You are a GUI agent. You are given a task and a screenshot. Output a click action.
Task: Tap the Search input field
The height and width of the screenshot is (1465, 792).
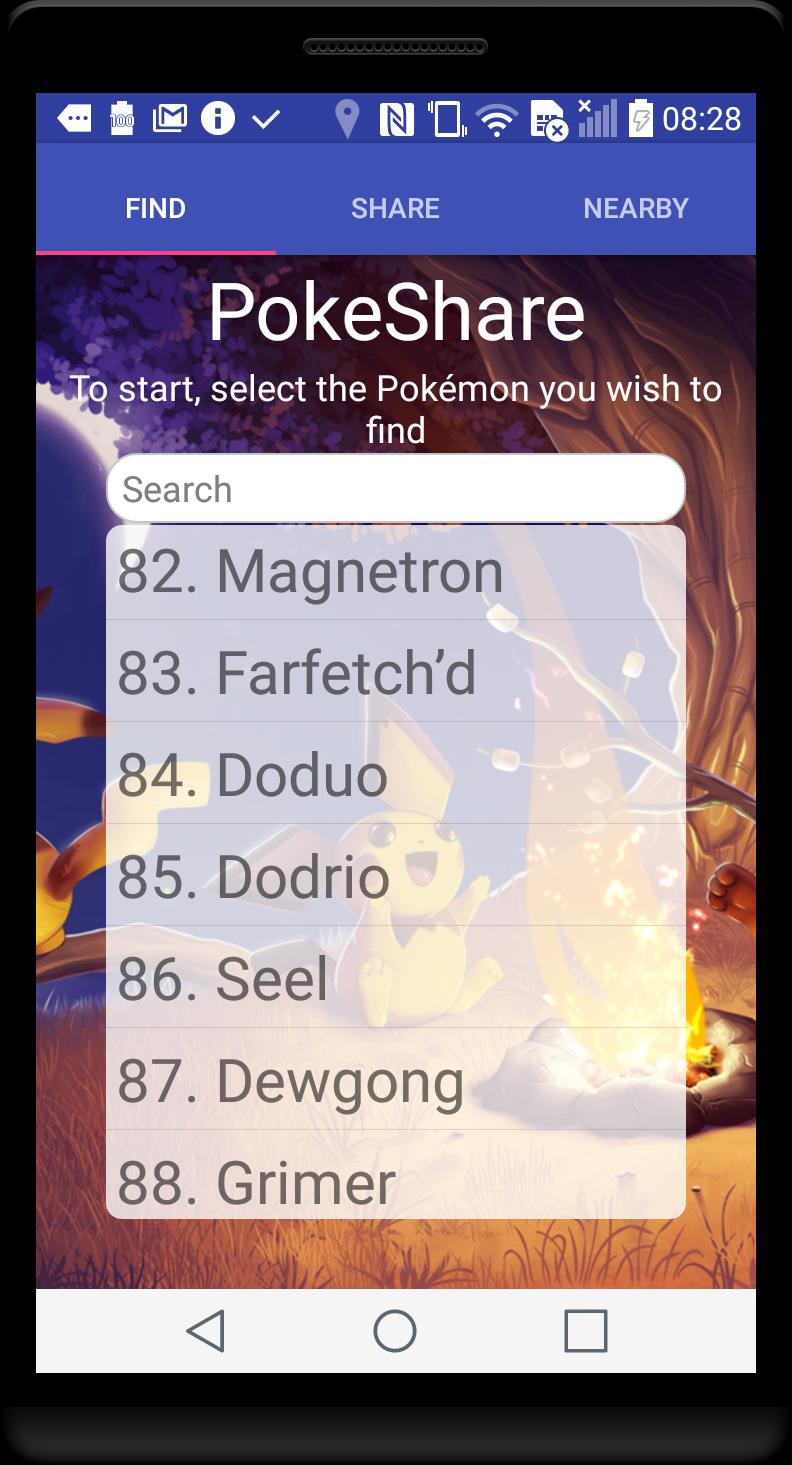pyautogui.click(x=395, y=487)
